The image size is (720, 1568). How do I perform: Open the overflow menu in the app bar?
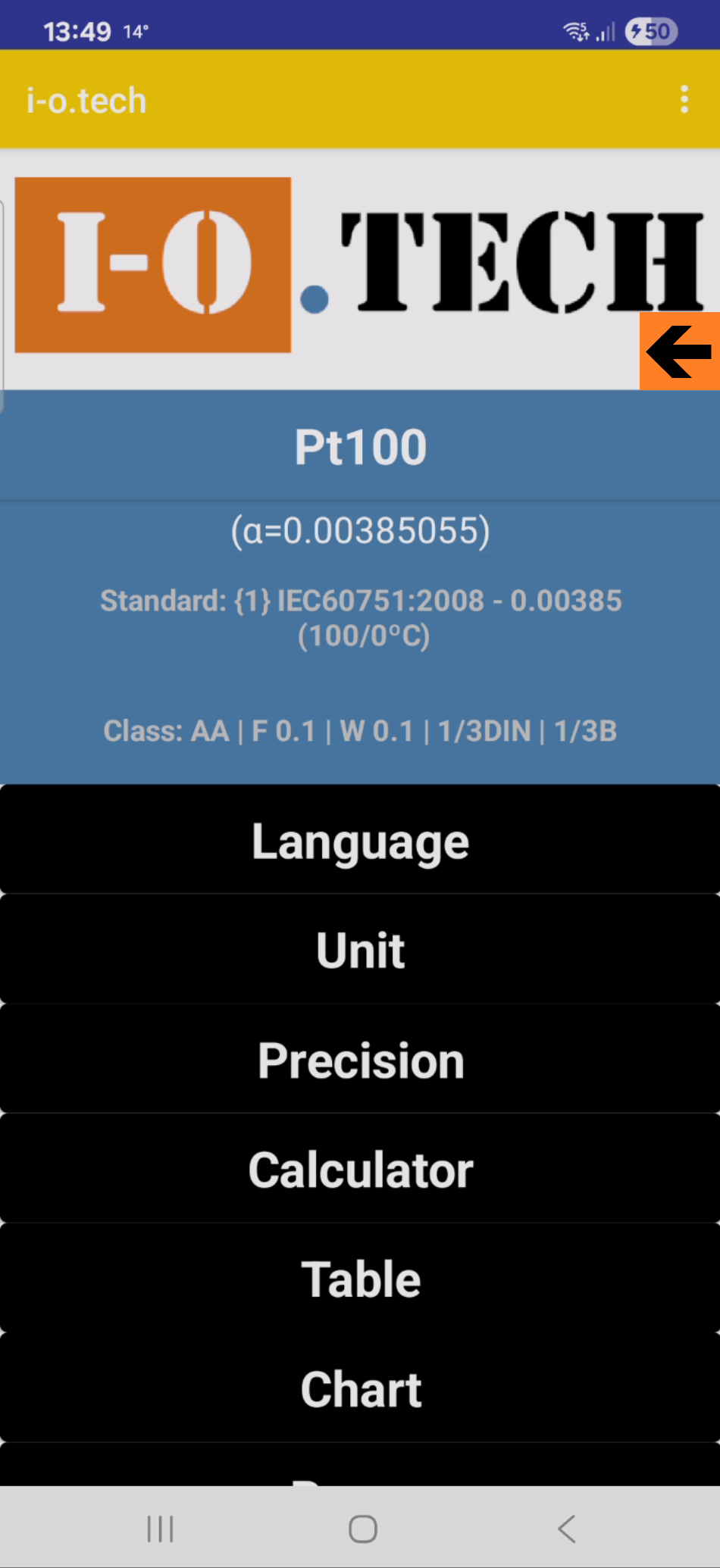(684, 99)
